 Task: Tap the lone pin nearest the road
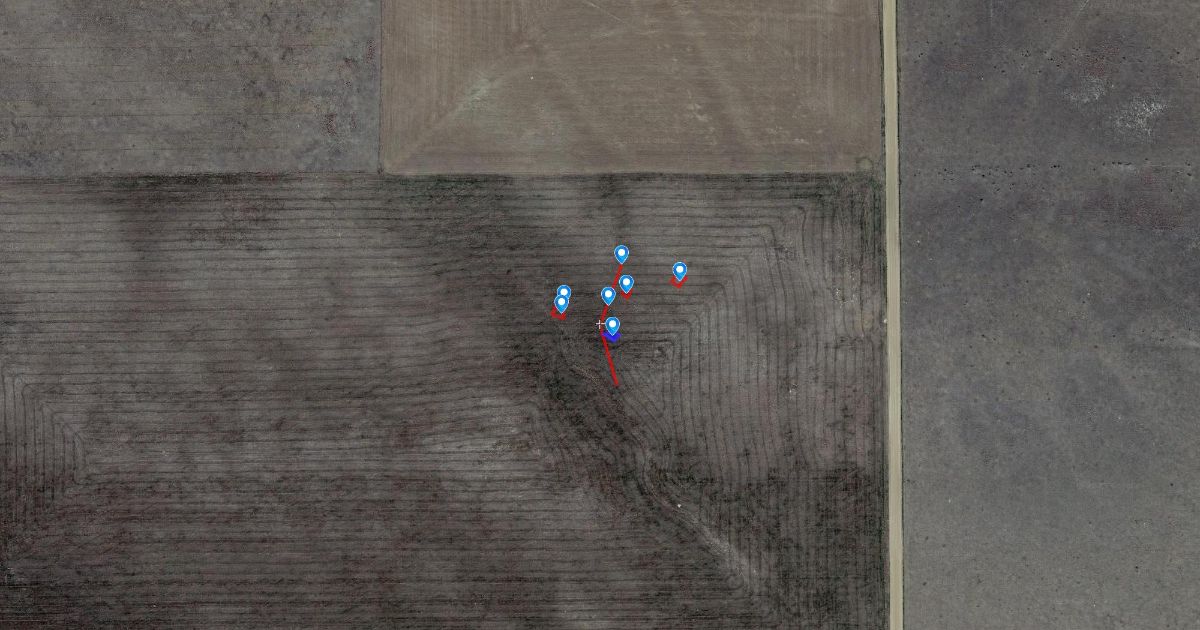(x=680, y=270)
